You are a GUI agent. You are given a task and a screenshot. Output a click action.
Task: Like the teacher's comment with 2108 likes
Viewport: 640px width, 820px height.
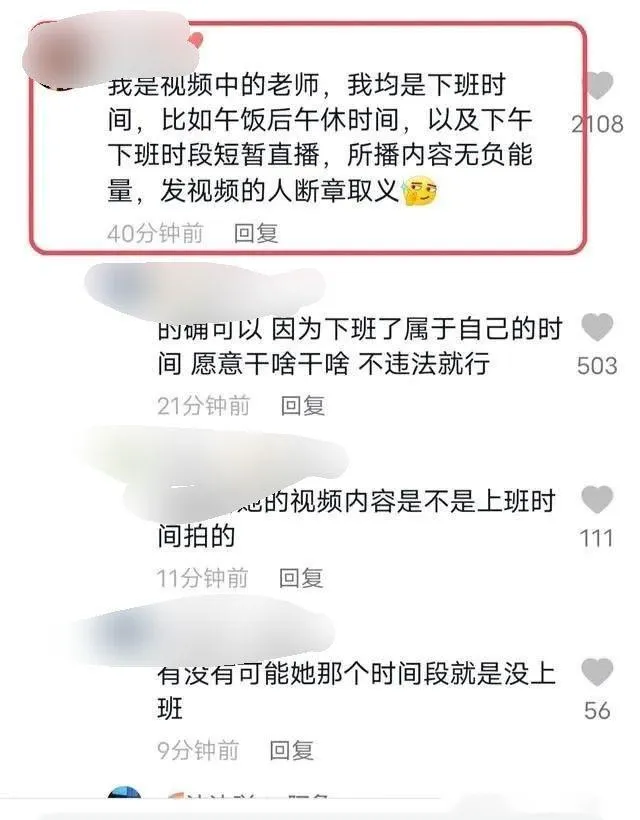tap(599, 88)
